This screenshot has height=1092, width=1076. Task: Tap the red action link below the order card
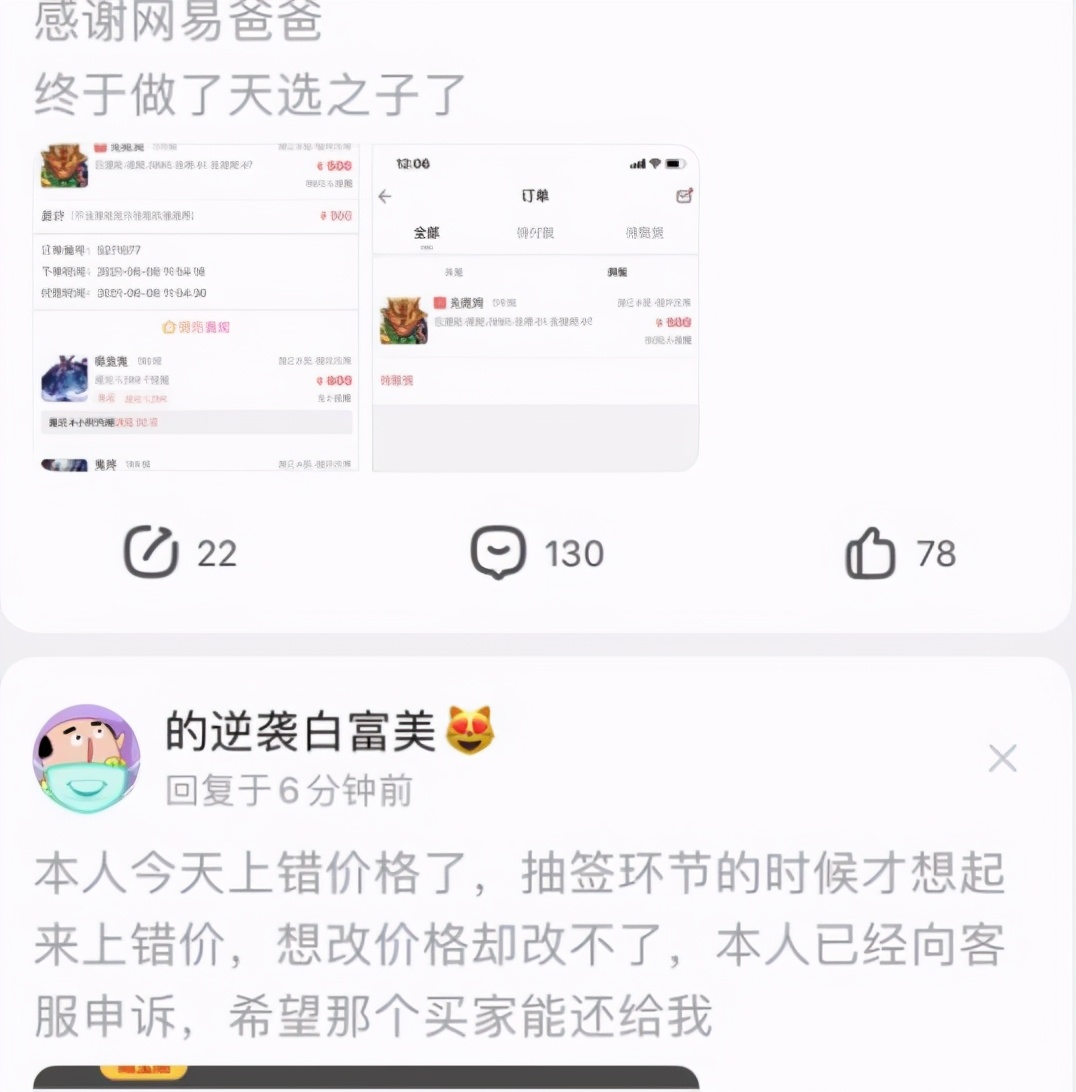(397, 379)
